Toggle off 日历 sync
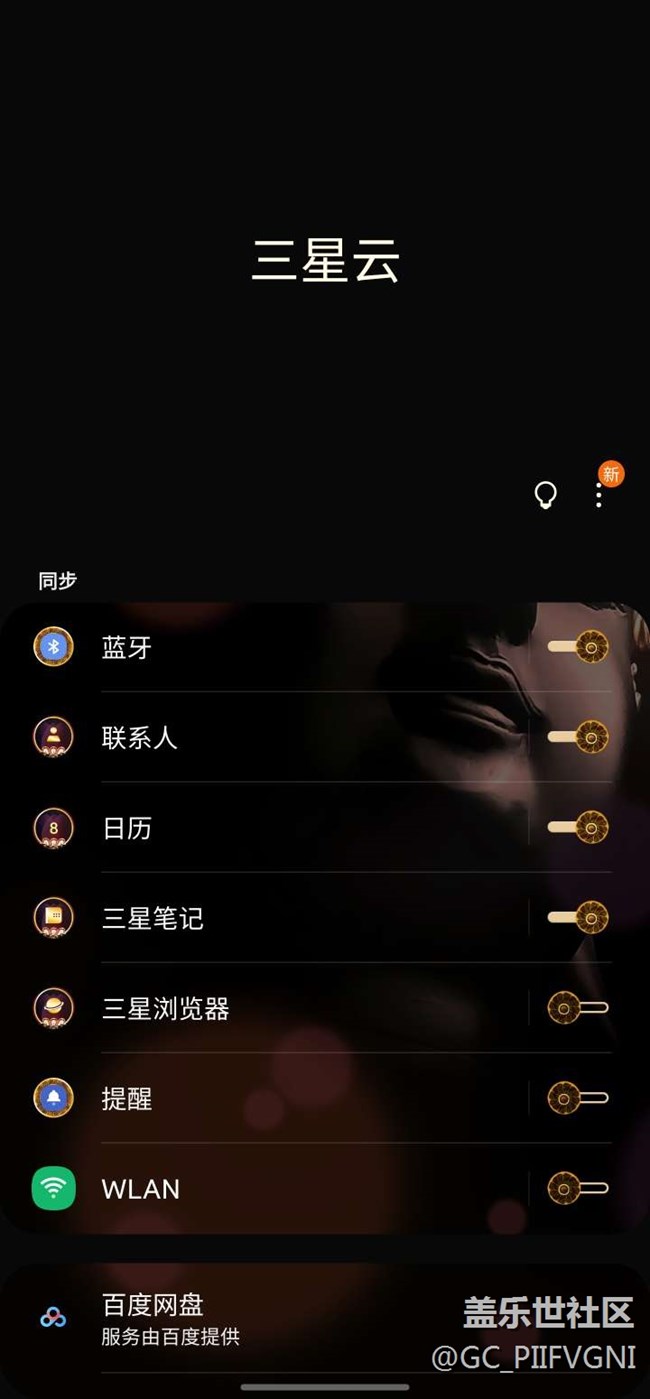650x1399 pixels. coord(578,828)
